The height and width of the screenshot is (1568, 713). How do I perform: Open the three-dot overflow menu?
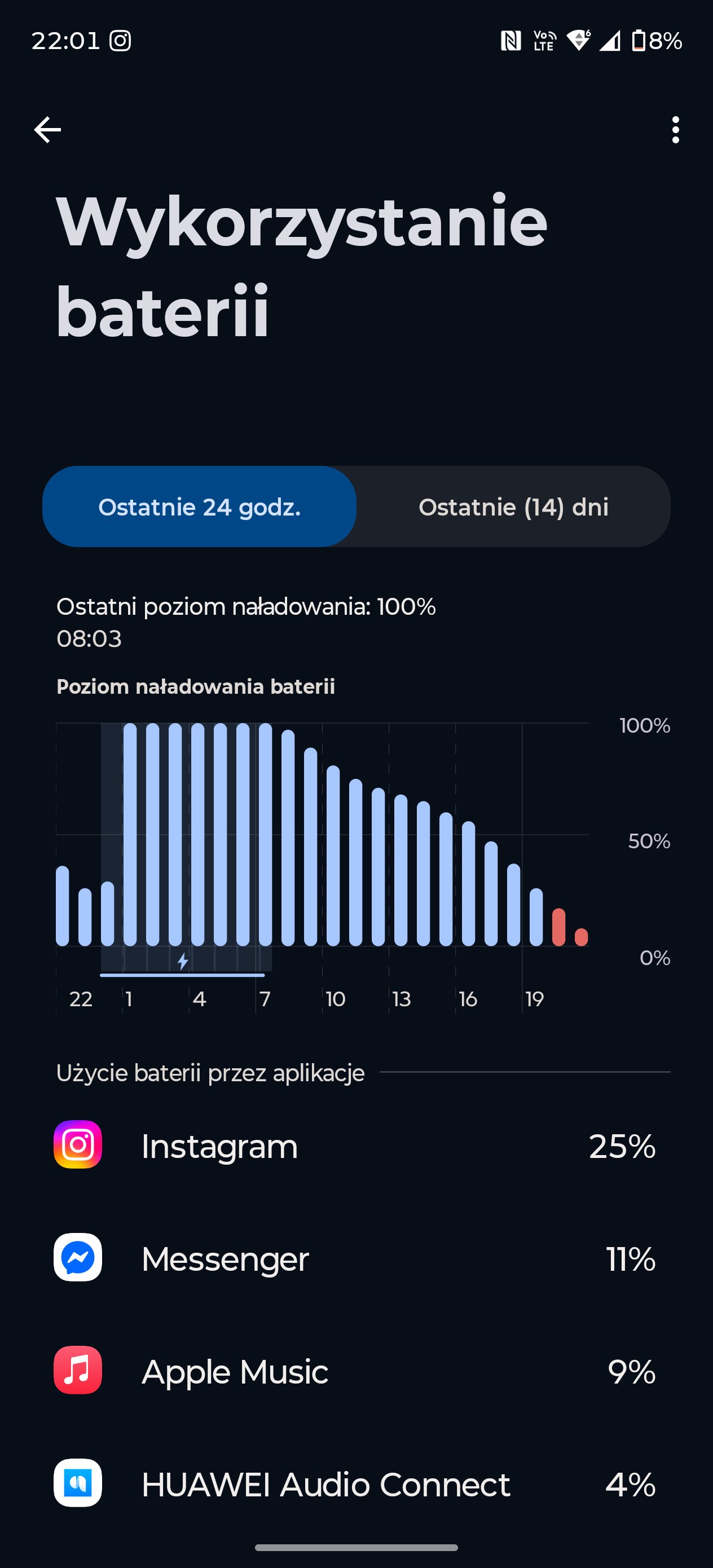675,130
